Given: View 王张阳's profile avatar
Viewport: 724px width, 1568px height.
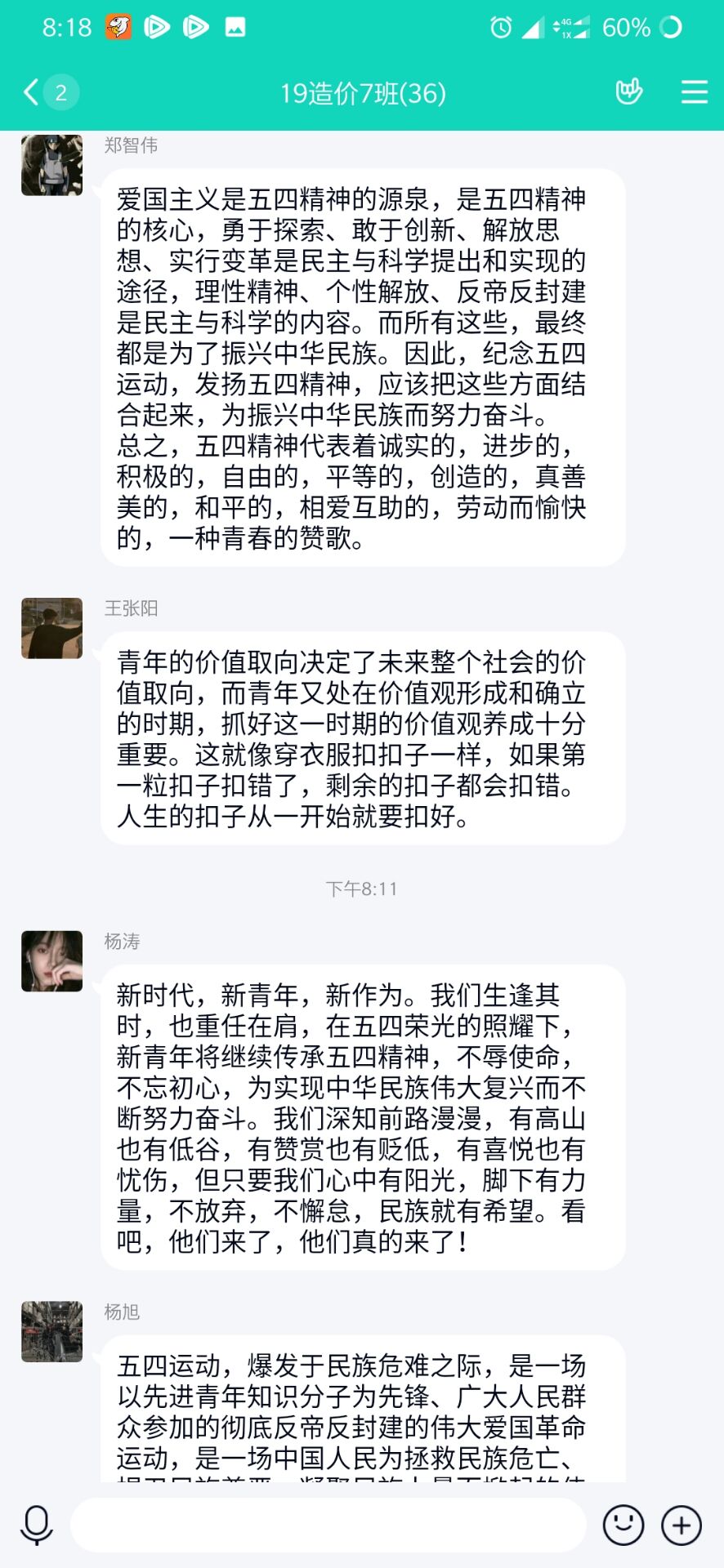Looking at the screenshot, I should point(51,628).
